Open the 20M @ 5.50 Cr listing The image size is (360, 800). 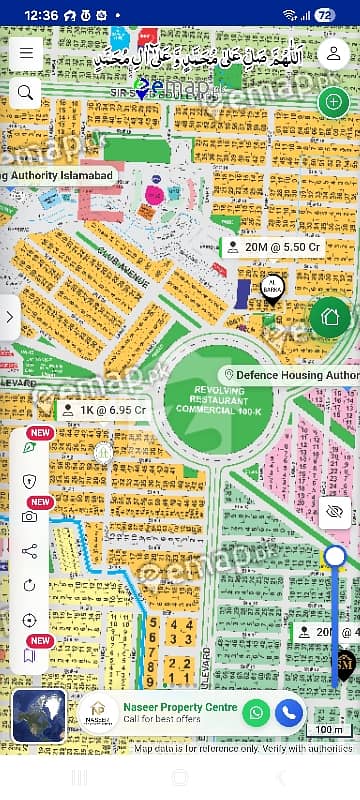coord(272,247)
